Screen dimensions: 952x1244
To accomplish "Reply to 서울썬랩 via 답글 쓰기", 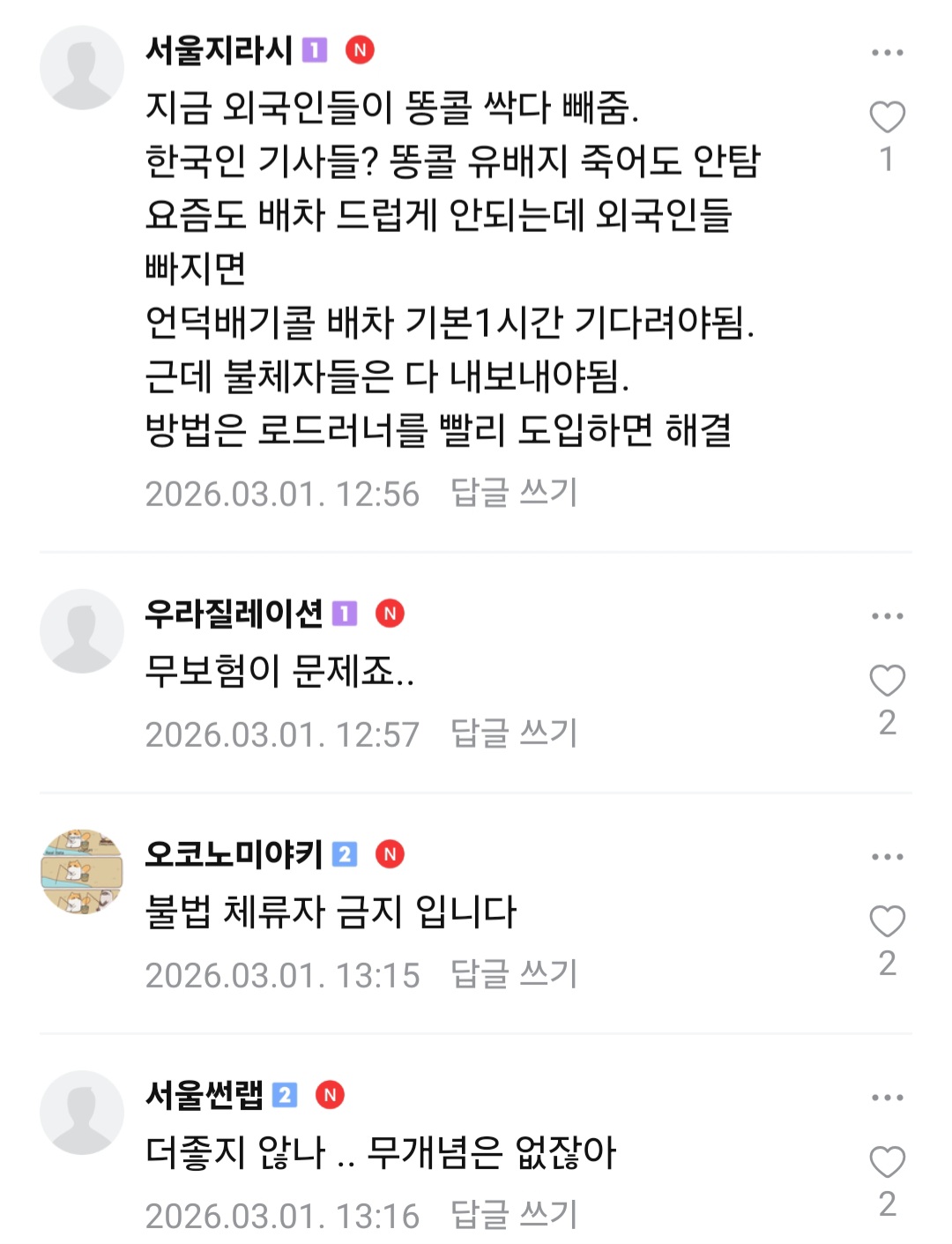I will tap(514, 1215).
